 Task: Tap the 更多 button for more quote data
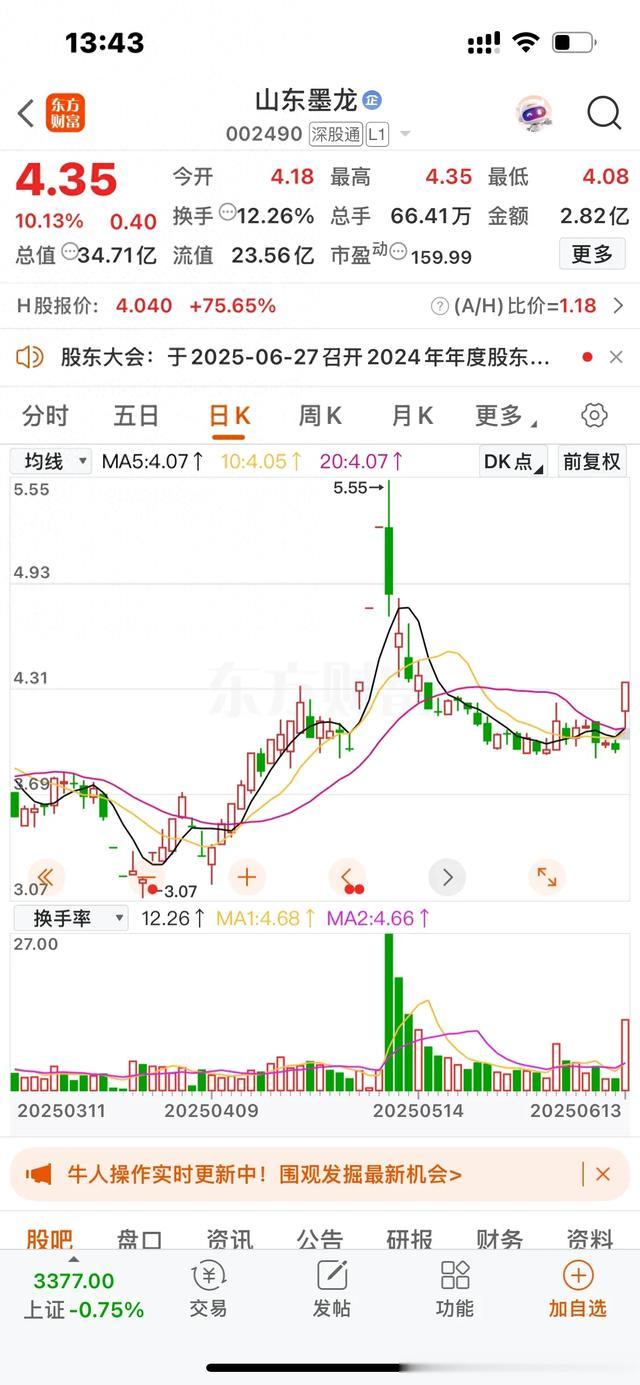pos(591,254)
